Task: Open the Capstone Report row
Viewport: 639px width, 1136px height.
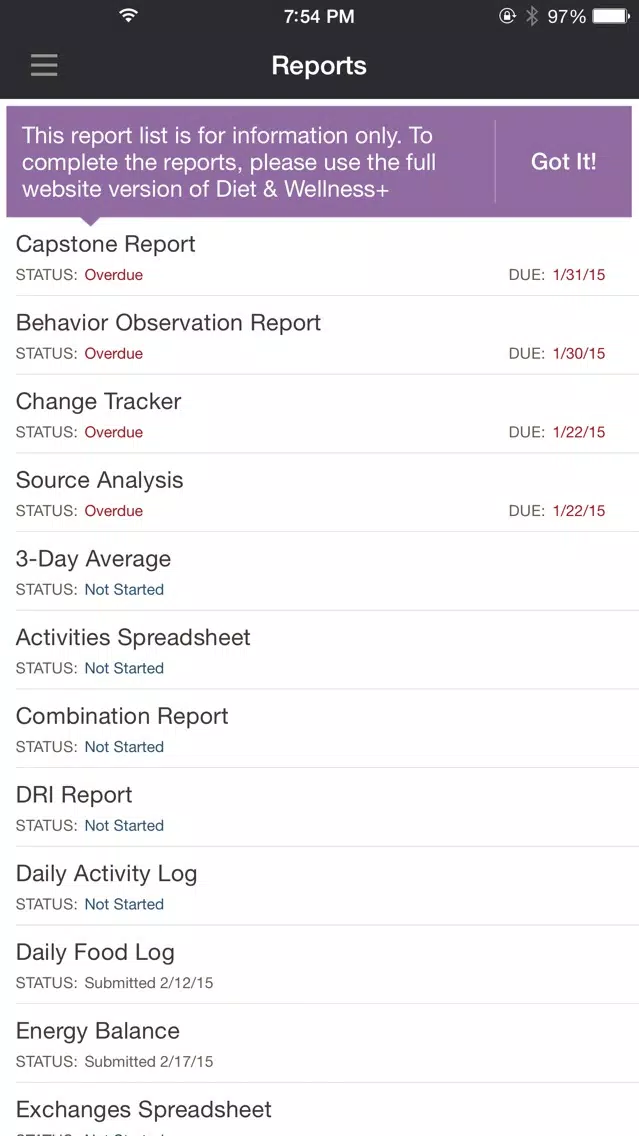Action: (320, 256)
